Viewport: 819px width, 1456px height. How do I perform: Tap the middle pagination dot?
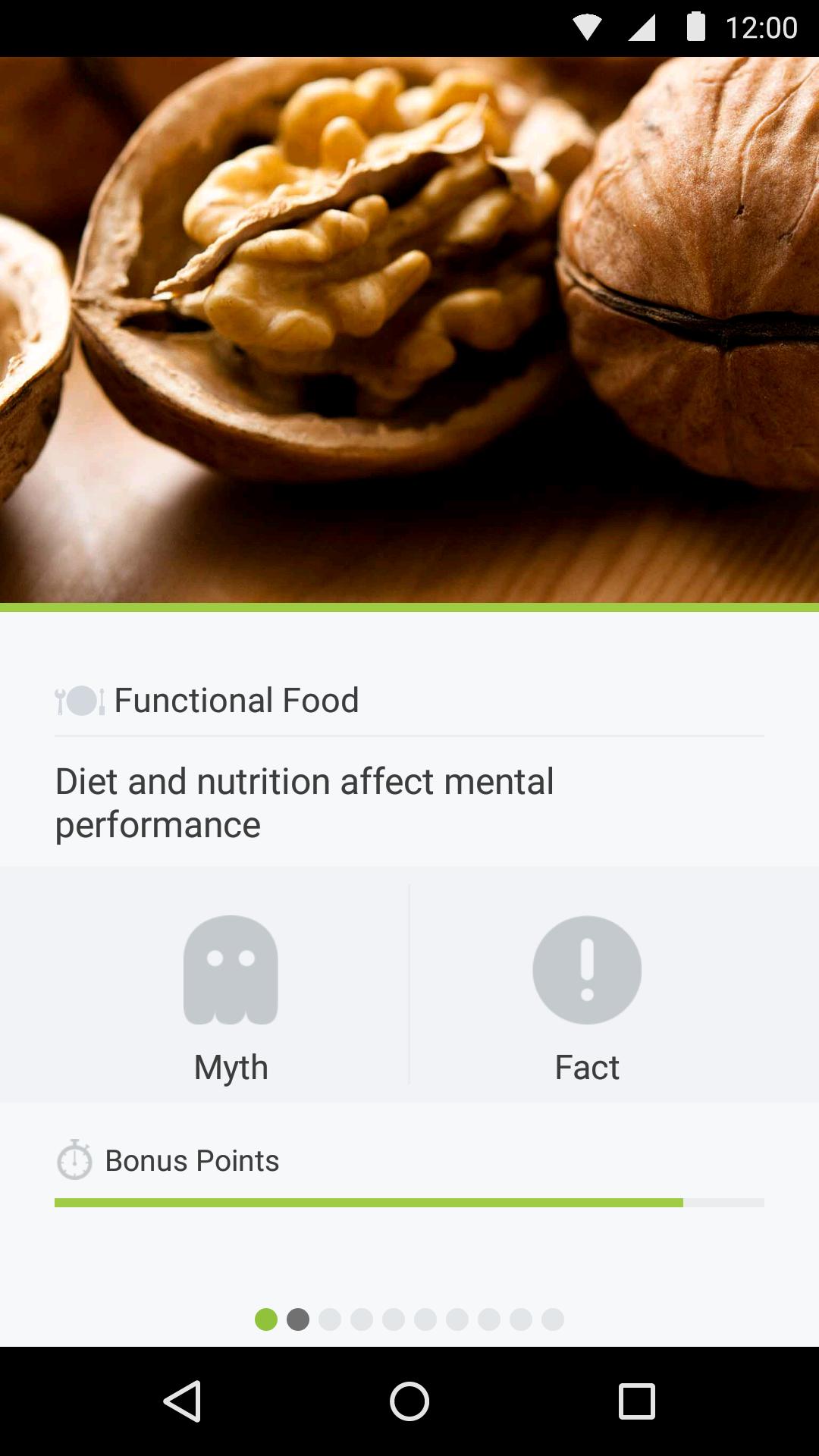click(x=394, y=1319)
